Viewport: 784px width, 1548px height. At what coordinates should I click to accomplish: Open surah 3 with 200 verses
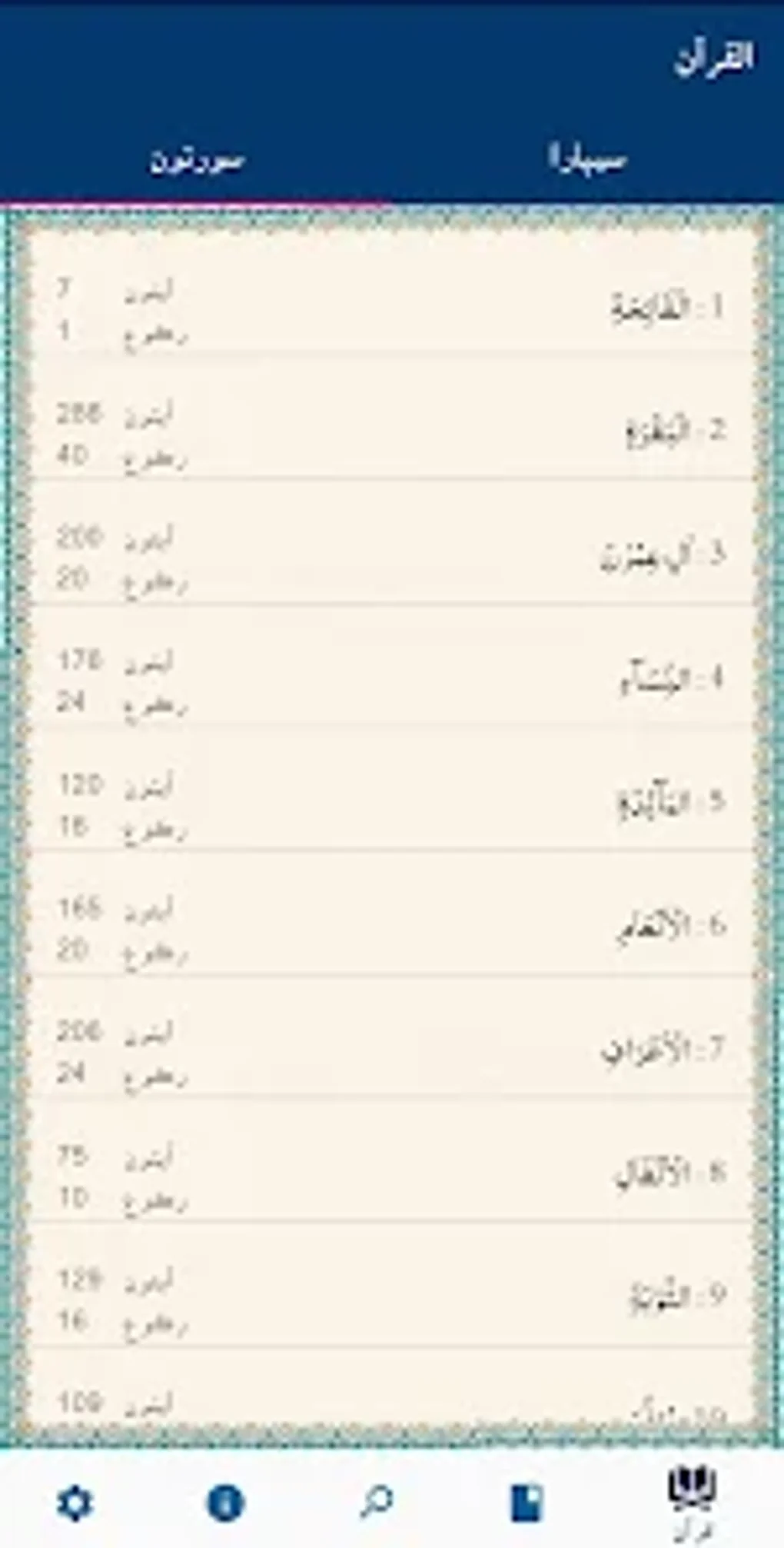(x=392, y=555)
